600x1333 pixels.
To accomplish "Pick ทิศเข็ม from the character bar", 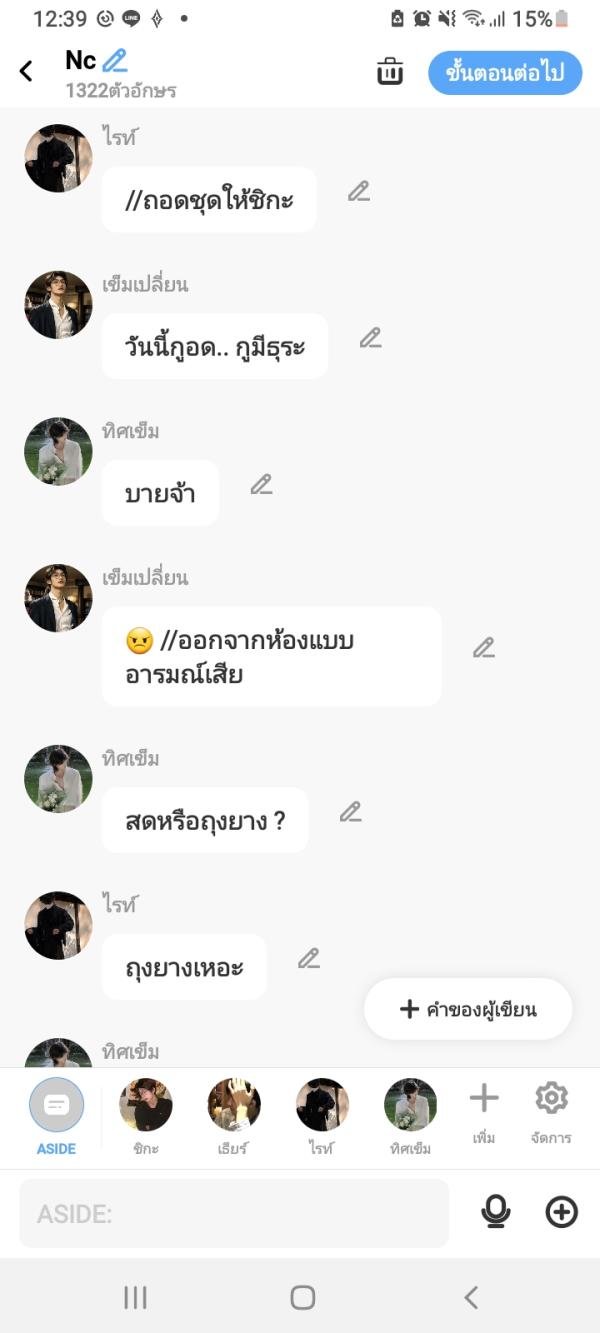I will (x=410, y=1115).
